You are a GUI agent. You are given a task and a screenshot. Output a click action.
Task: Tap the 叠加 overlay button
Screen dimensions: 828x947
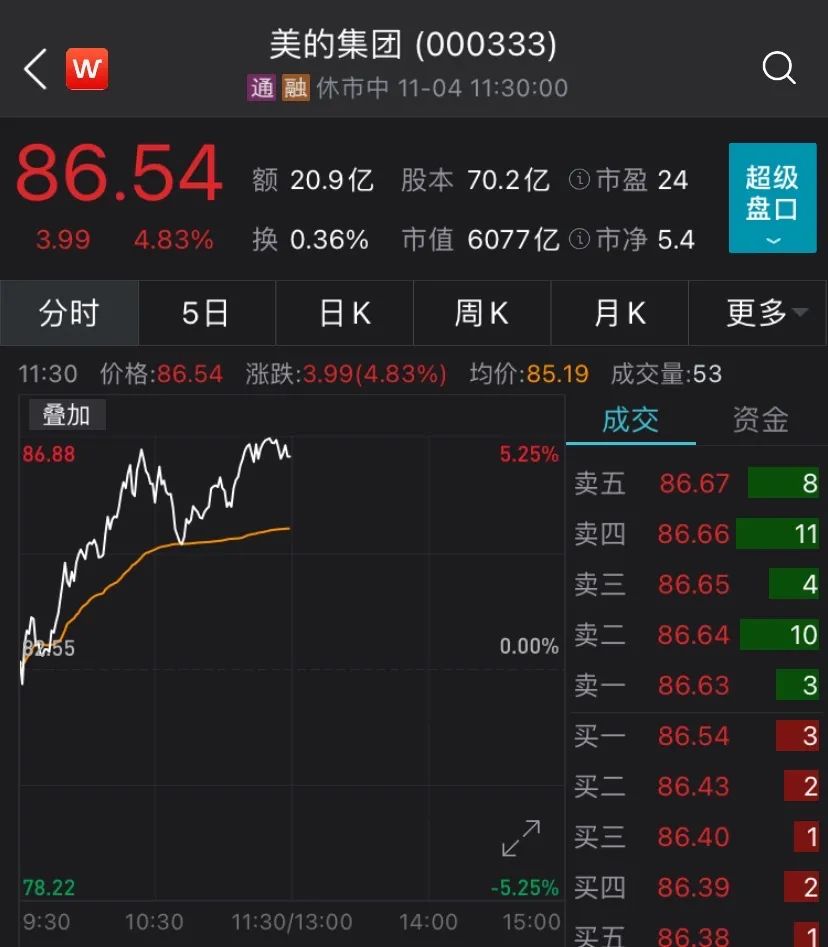click(67, 415)
